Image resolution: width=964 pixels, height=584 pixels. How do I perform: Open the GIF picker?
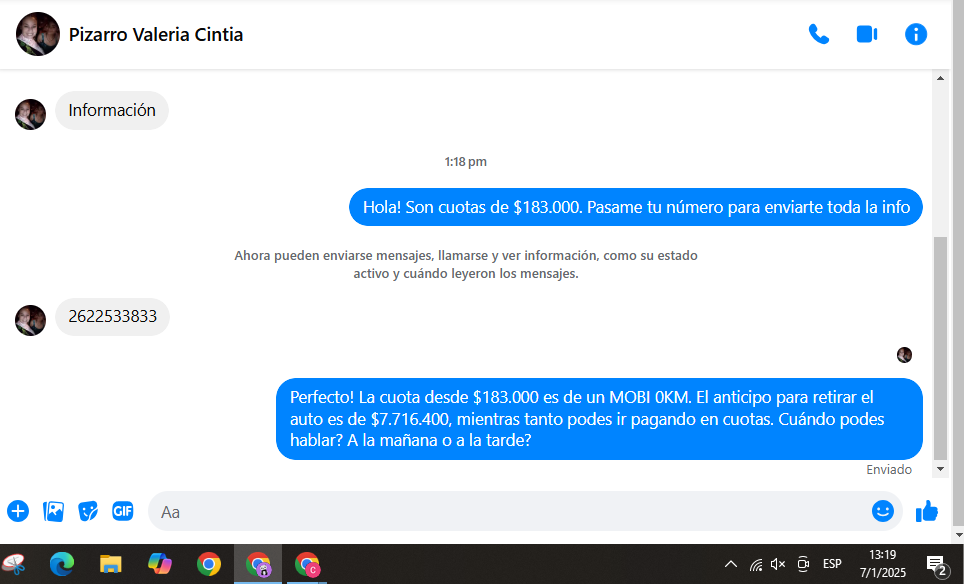[x=122, y=511]
